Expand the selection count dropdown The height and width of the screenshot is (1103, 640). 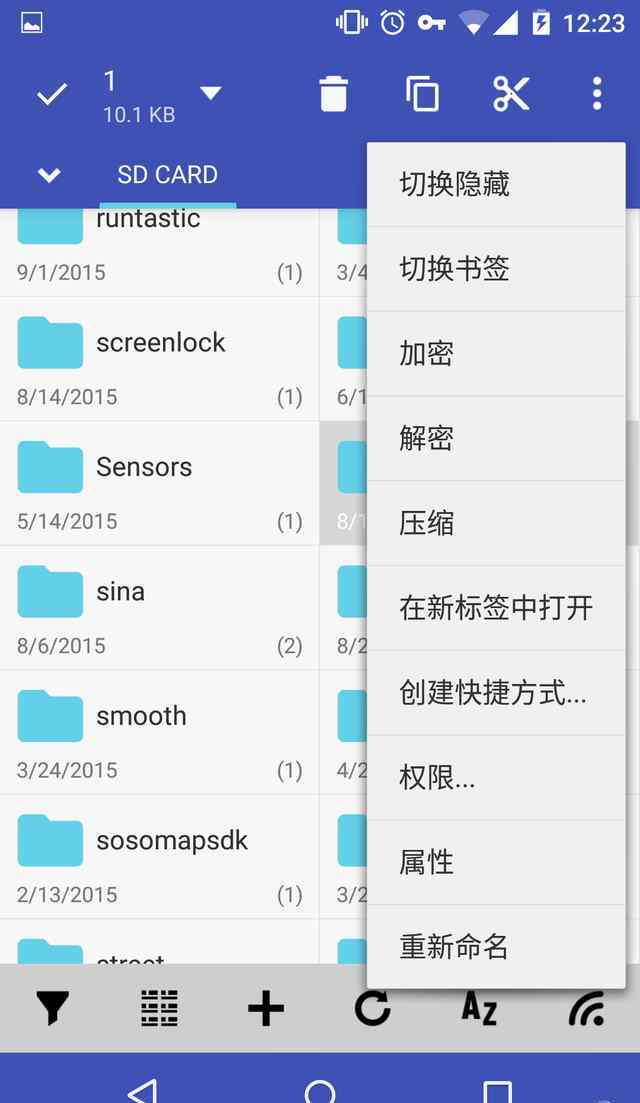click(x=210, y=92)
